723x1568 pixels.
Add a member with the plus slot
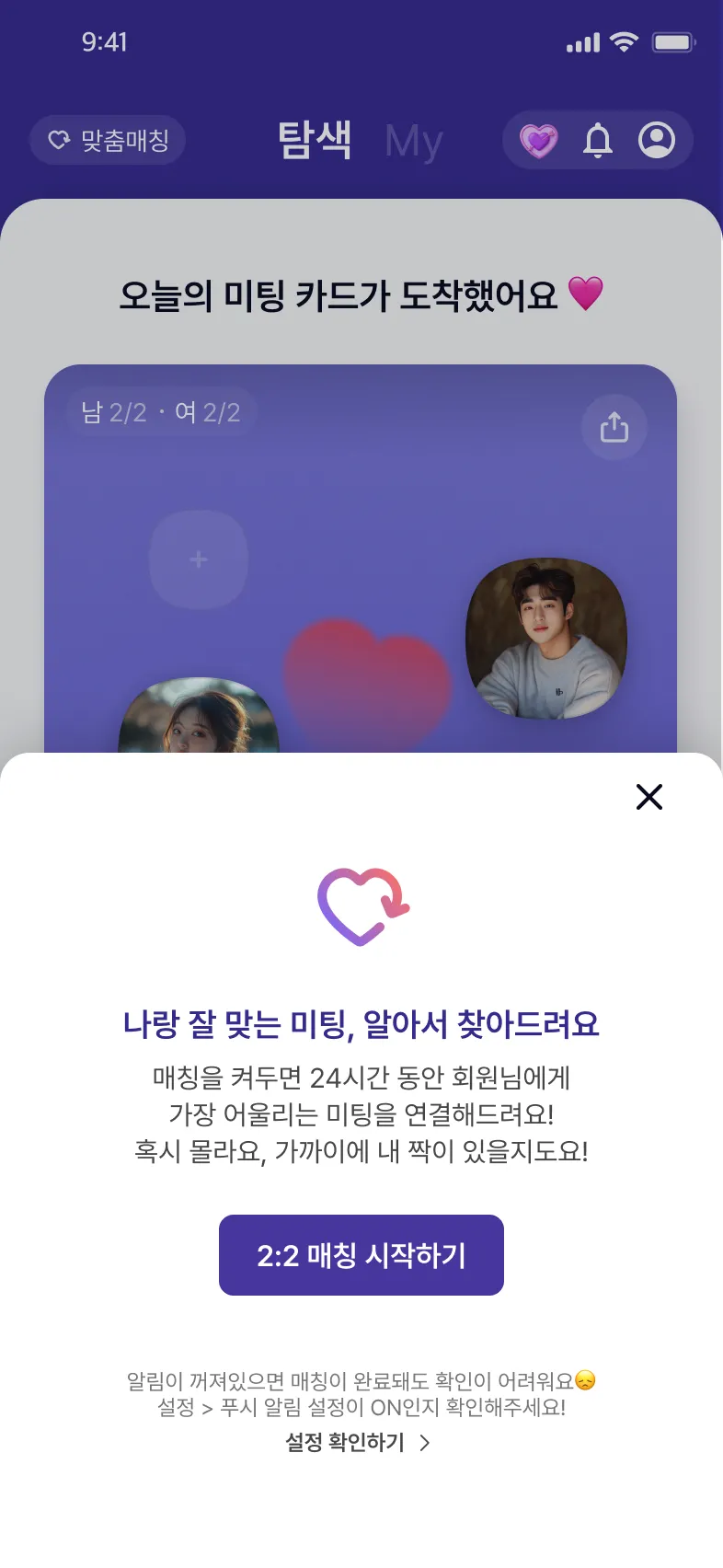tap(198, 559)
